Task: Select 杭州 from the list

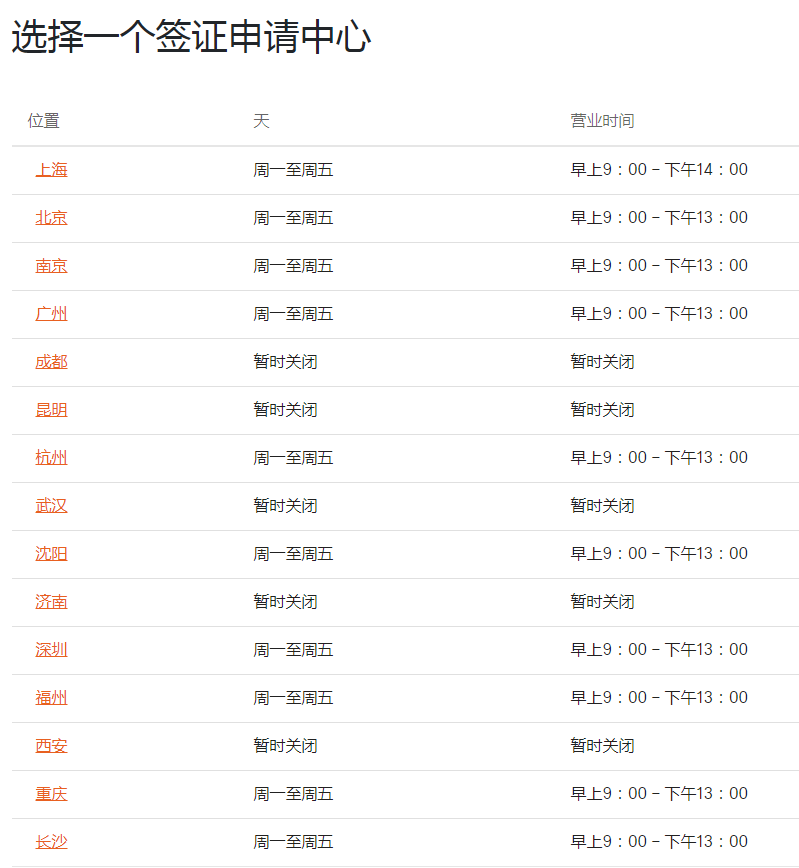Action: 51,458
